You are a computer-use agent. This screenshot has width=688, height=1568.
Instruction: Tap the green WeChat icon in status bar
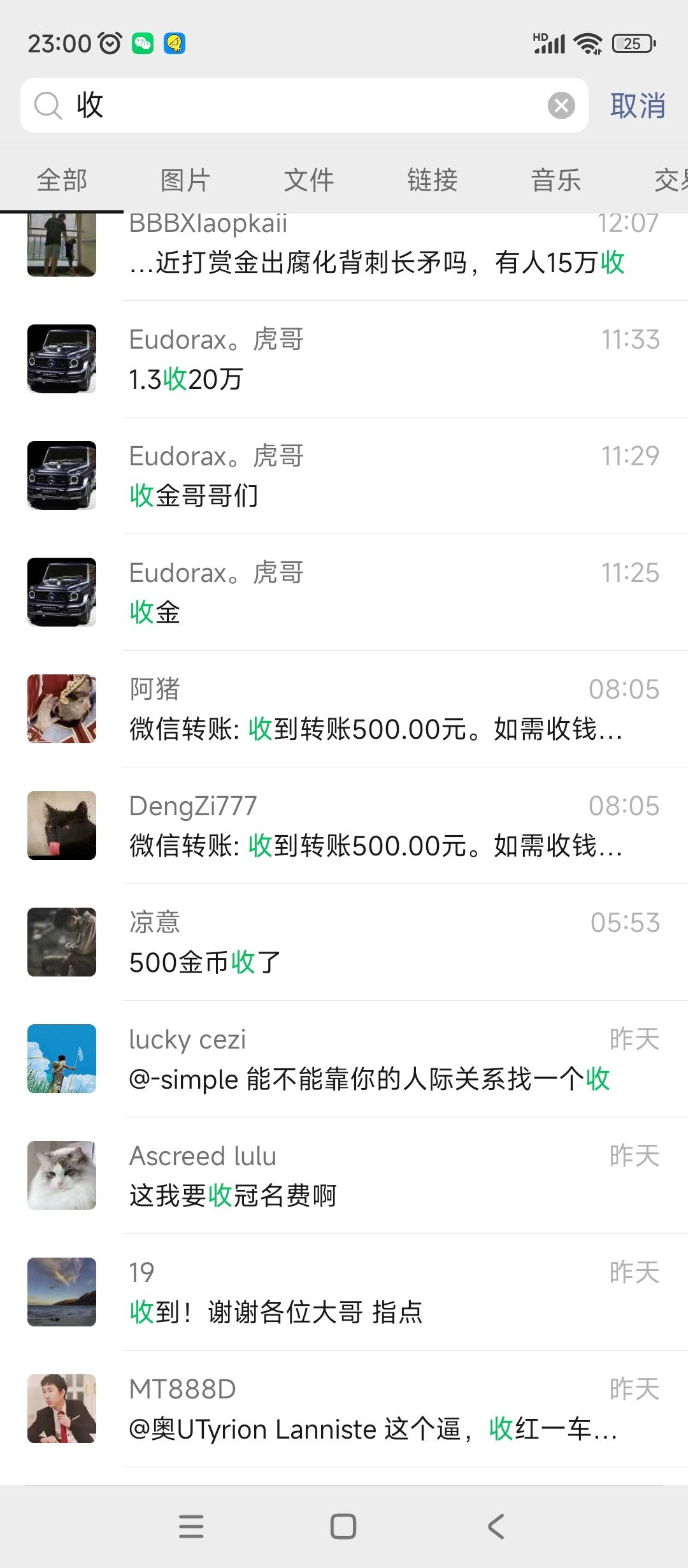point(144,43)
